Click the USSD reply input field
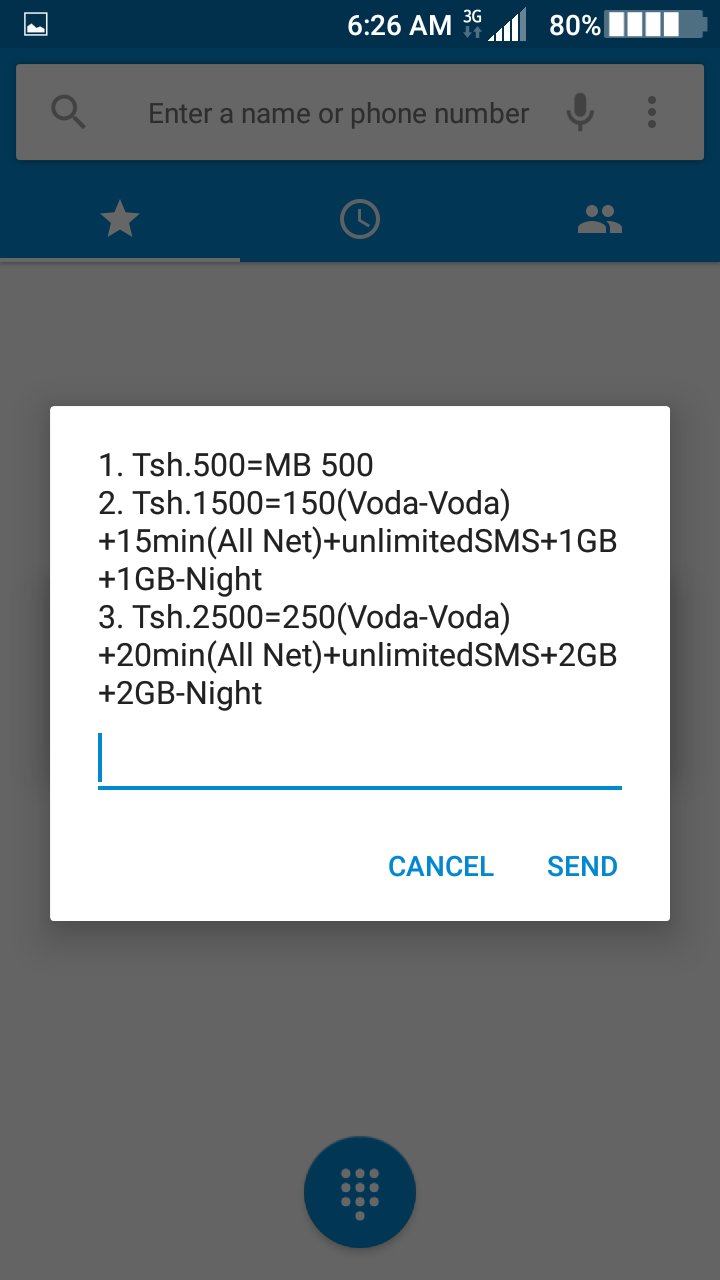The width and height of the screenshot is (720, 1280). (x=360, y=760)
